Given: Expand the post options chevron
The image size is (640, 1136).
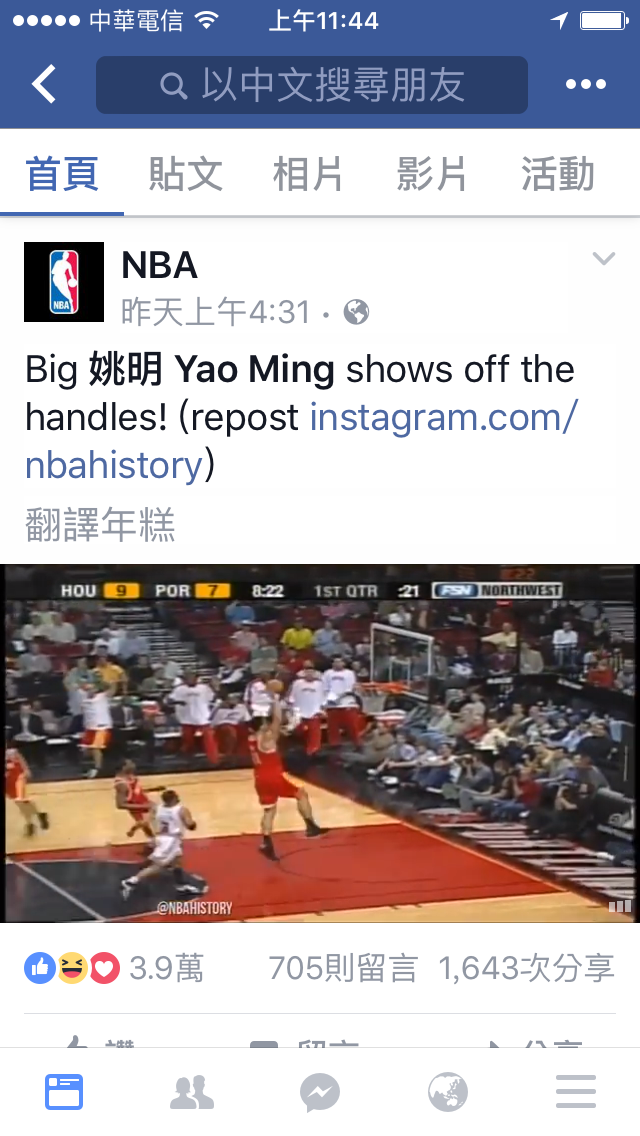Looking at the screenshot, I should pyautogui.click(x=603, y=259).
